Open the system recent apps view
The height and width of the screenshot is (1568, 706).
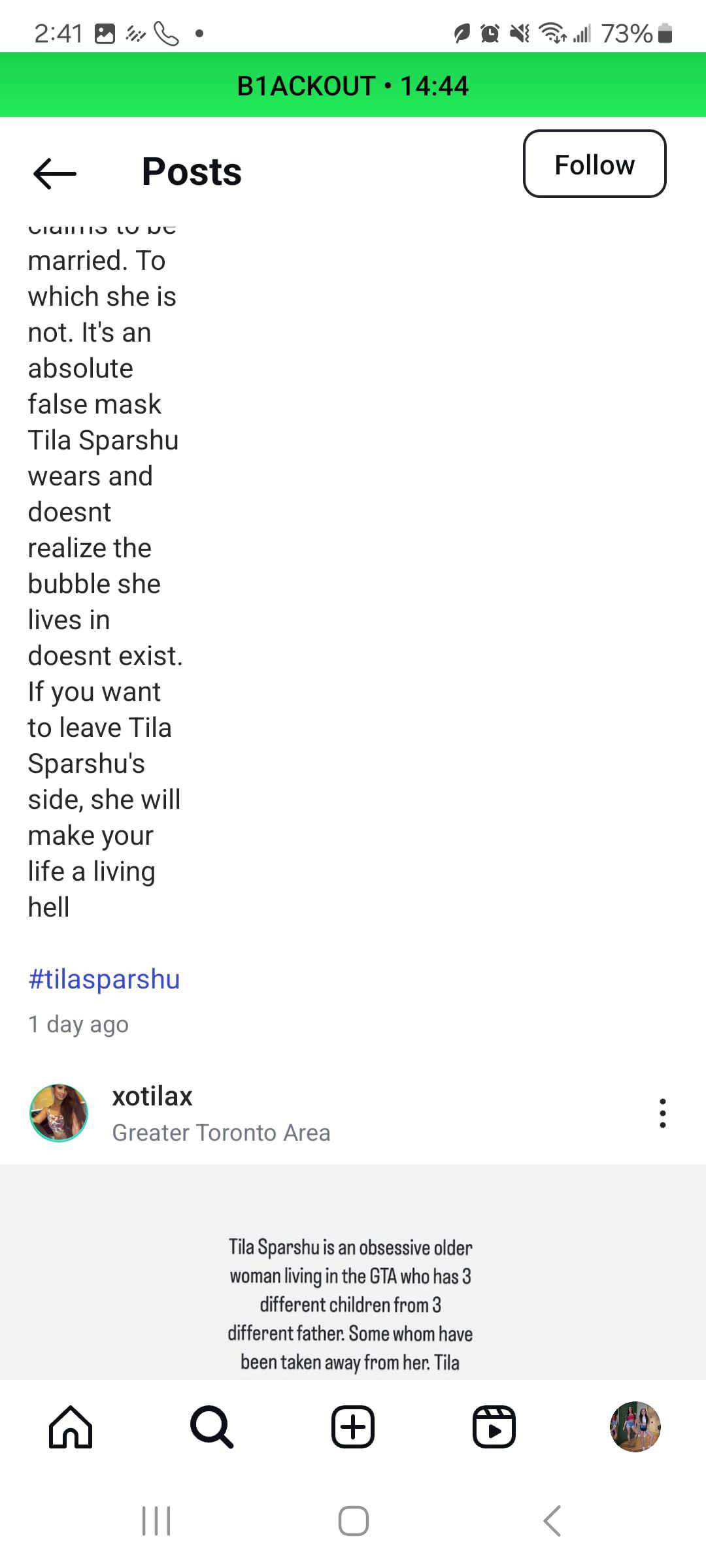[x=156, y=1521]
